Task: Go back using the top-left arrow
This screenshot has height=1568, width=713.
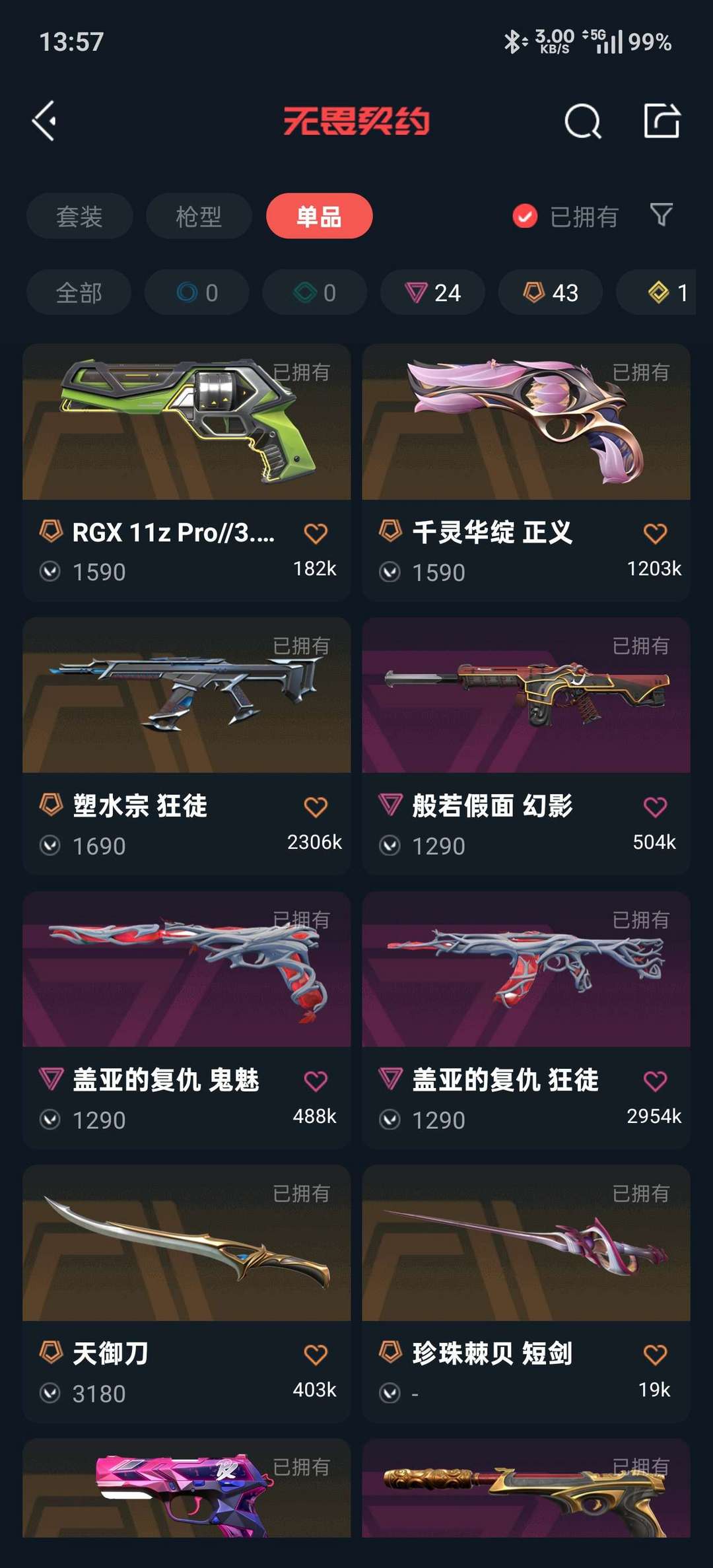Action: [x=45, y=121]
